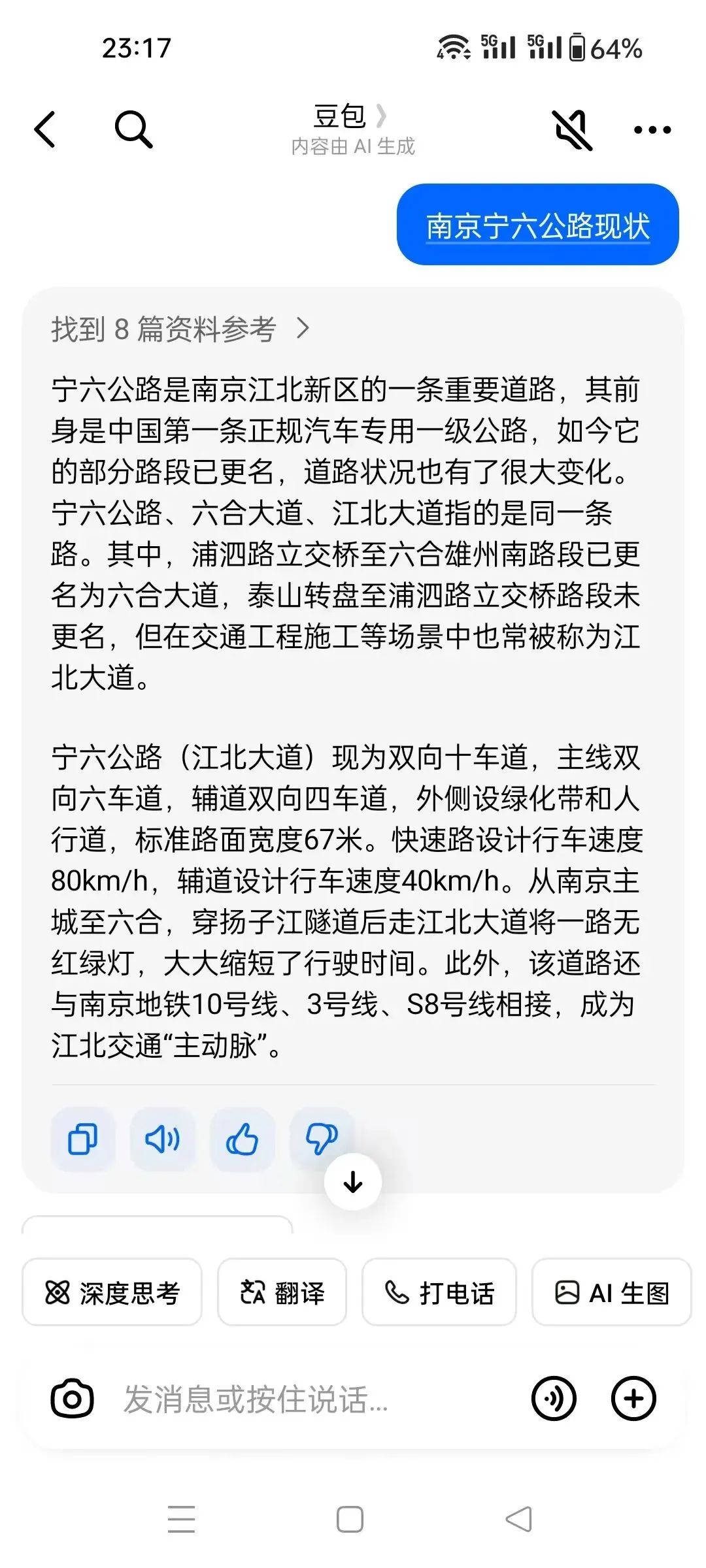Image resolution: width=706 pixels, height=1568 pixels.
Task: Like the AI response
Action: click(243, 1139)
